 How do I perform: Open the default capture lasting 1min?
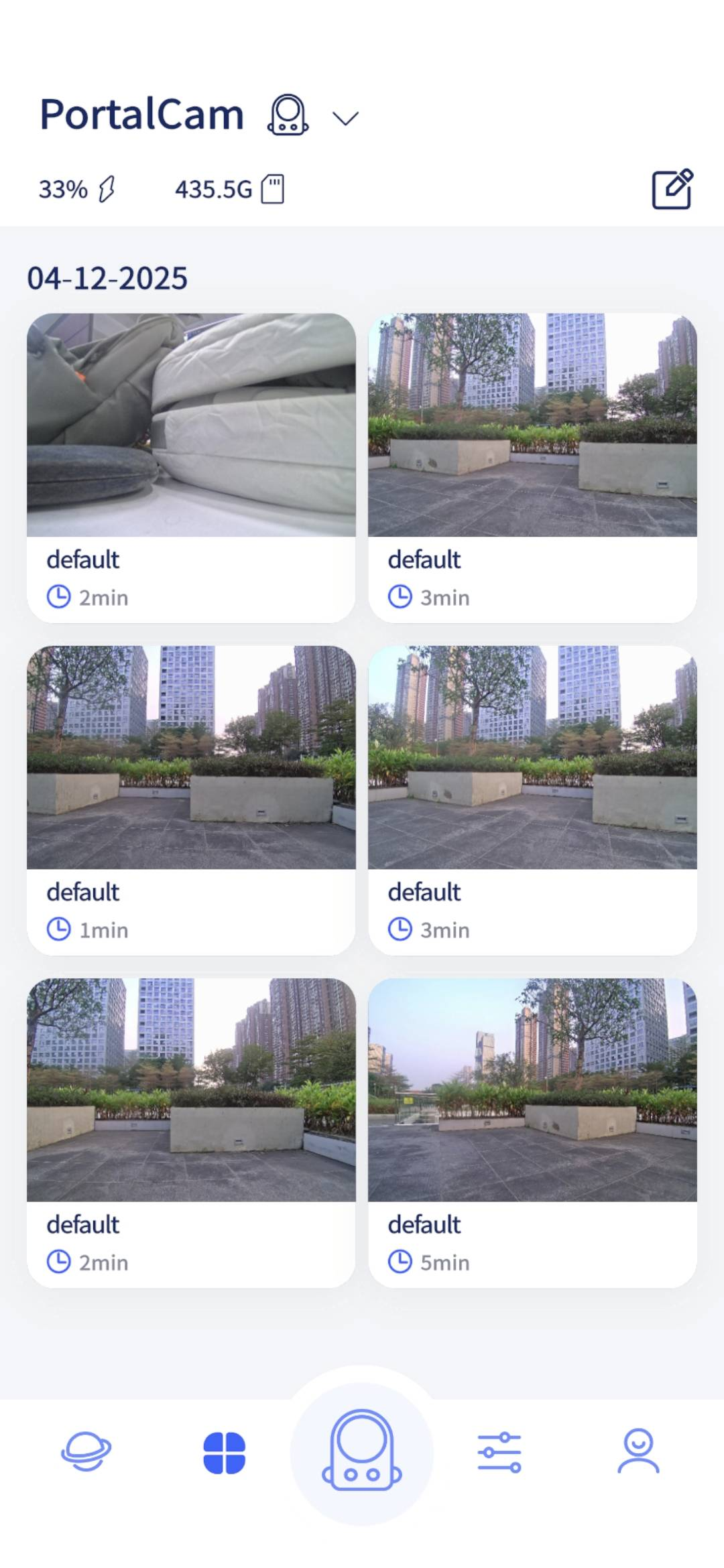point(191,800)
